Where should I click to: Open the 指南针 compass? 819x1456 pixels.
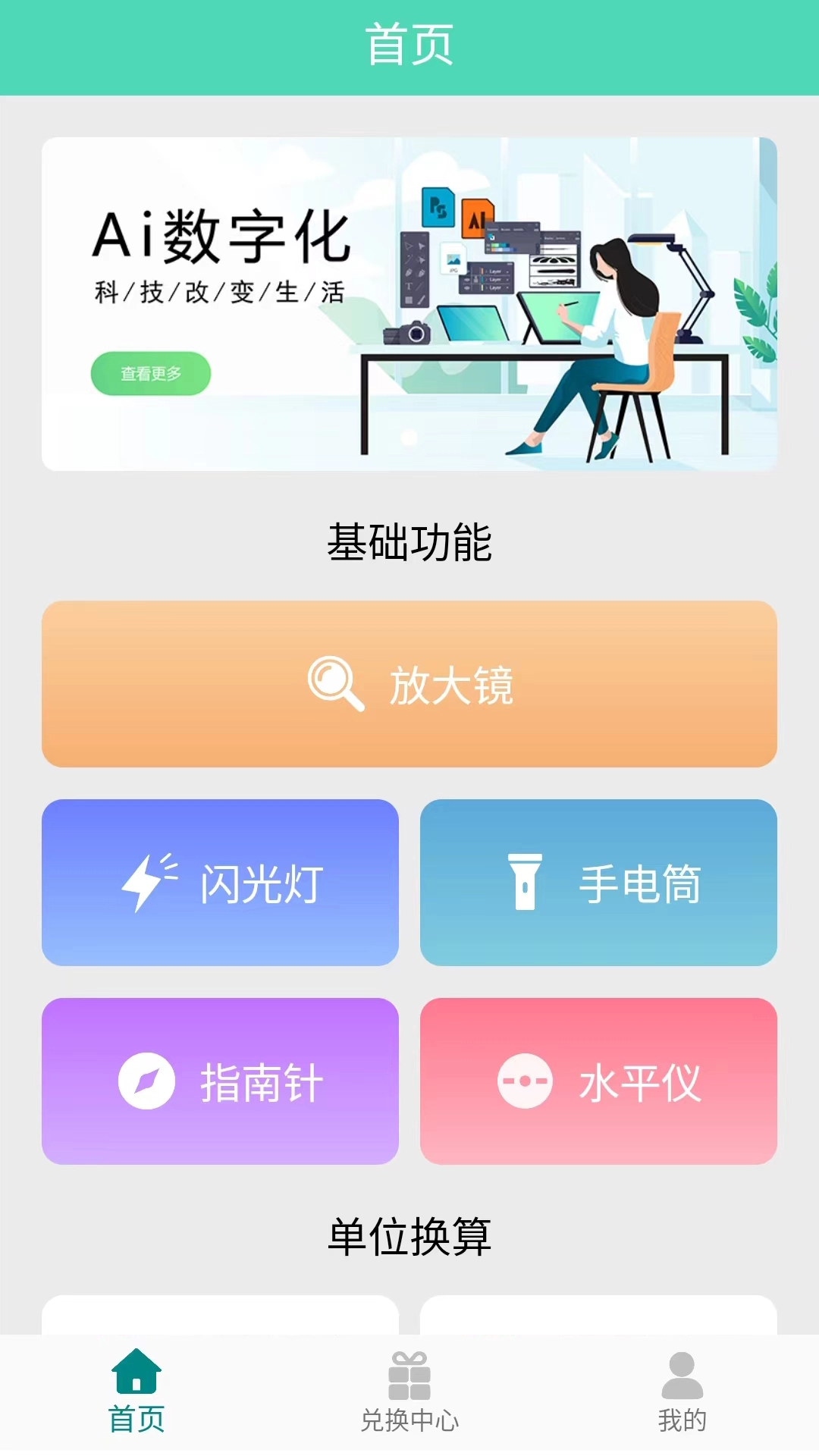[x=220, y=1081]
